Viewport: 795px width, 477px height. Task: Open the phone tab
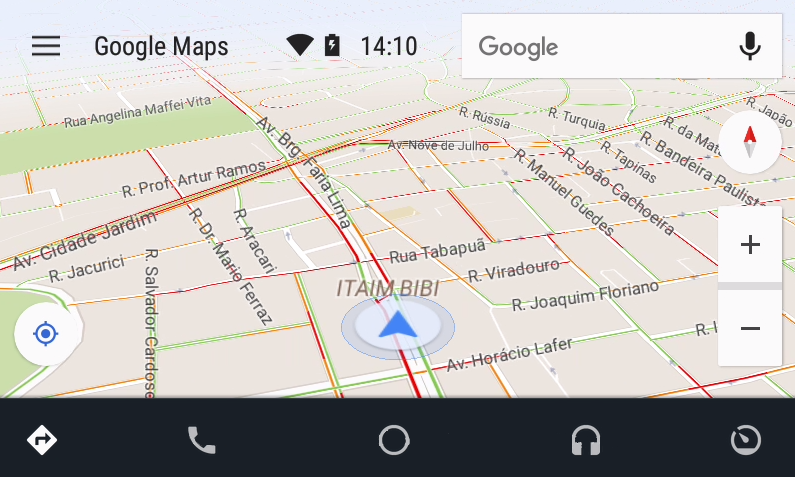202,439
